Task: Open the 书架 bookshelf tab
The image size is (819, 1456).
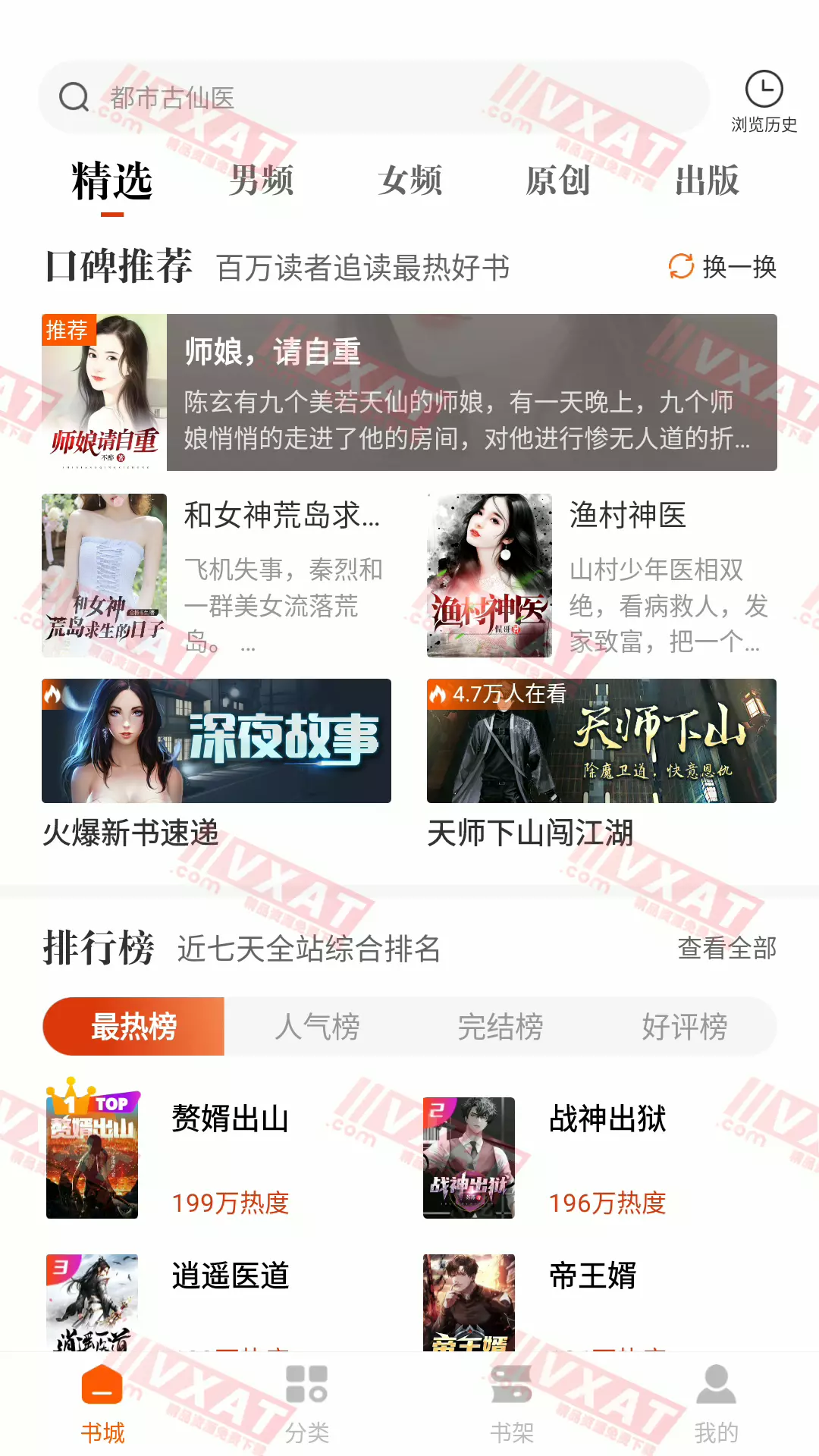Action: coord(512,1403)
